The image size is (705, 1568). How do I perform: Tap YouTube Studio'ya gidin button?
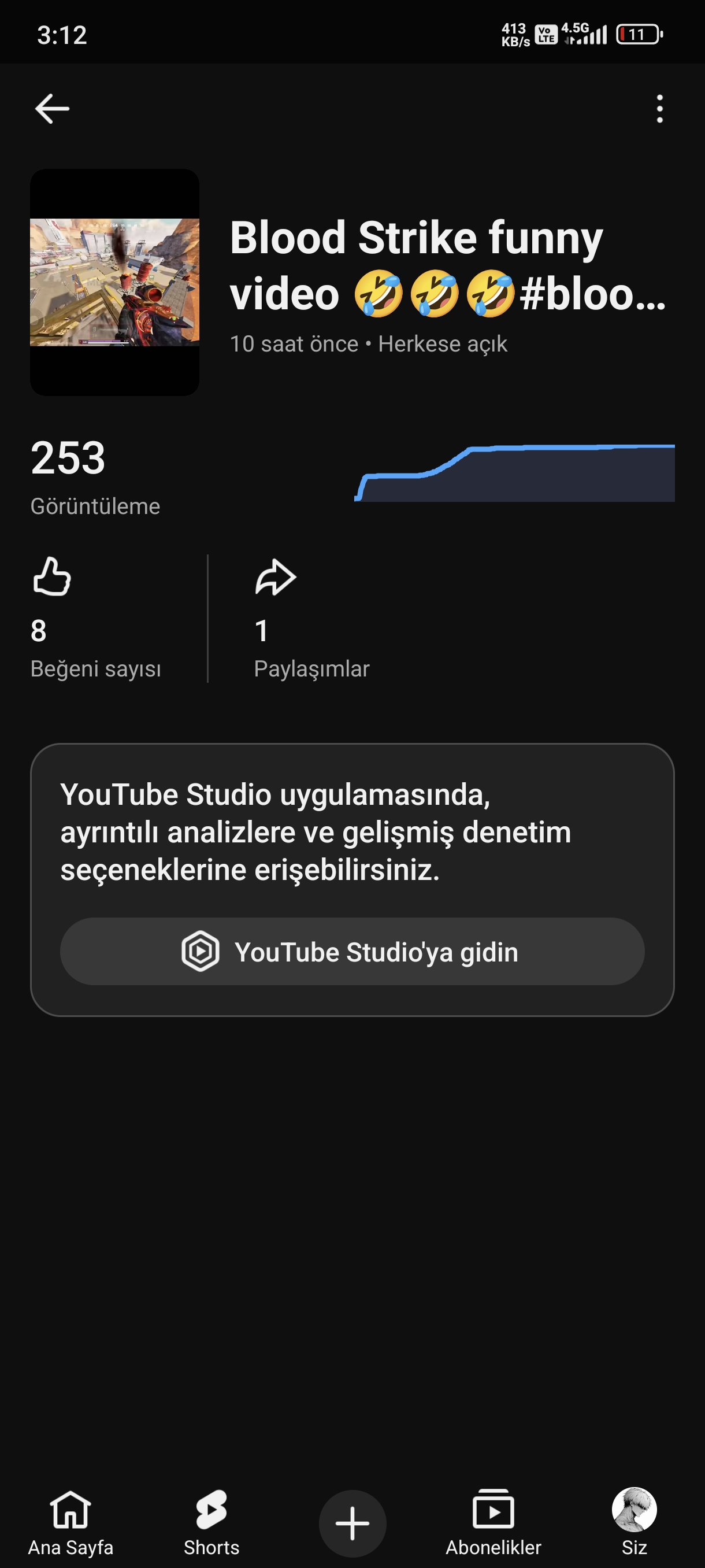point(352,952)
